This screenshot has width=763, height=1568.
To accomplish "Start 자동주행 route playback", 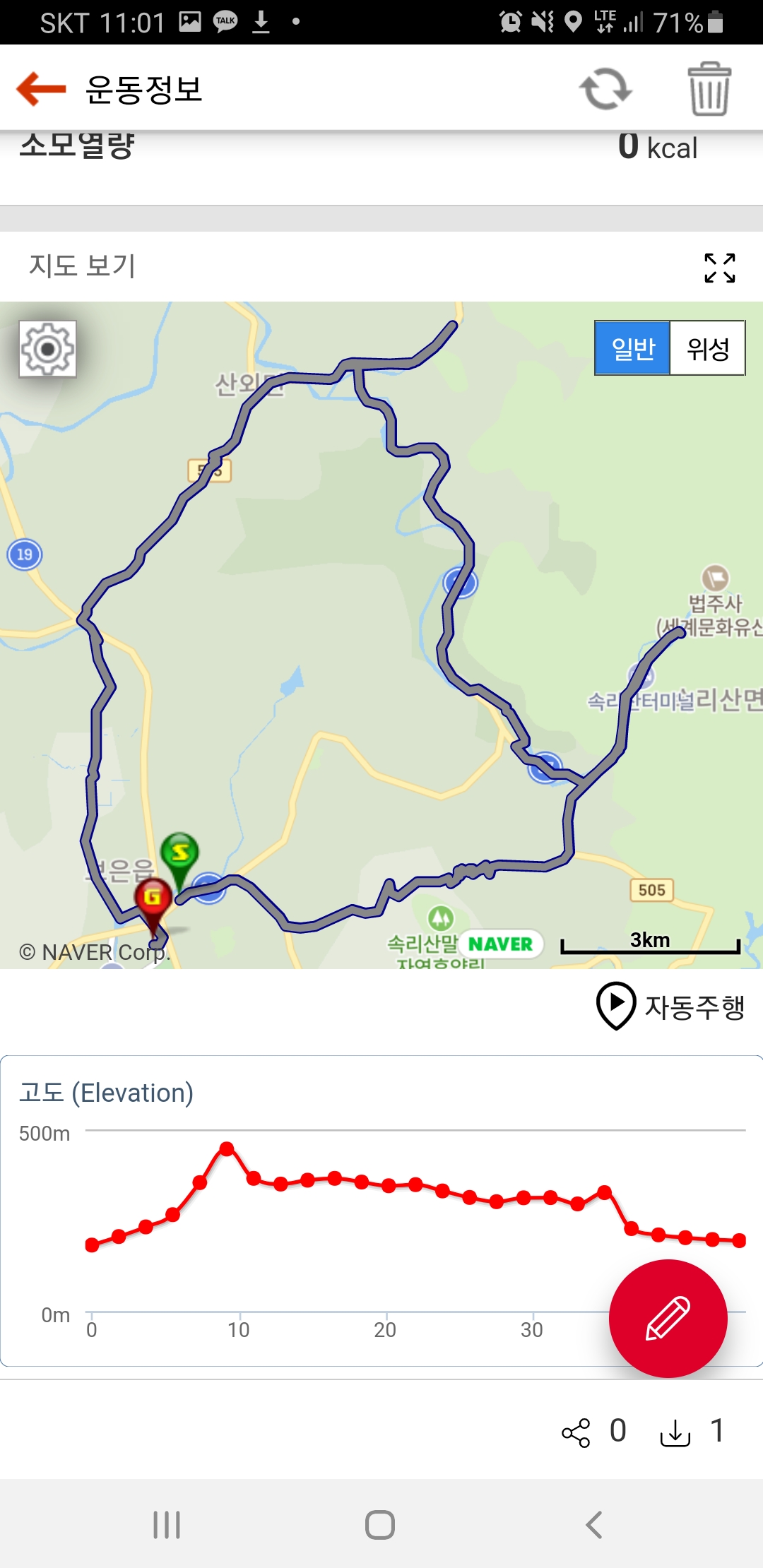I will pos(671,1006).
